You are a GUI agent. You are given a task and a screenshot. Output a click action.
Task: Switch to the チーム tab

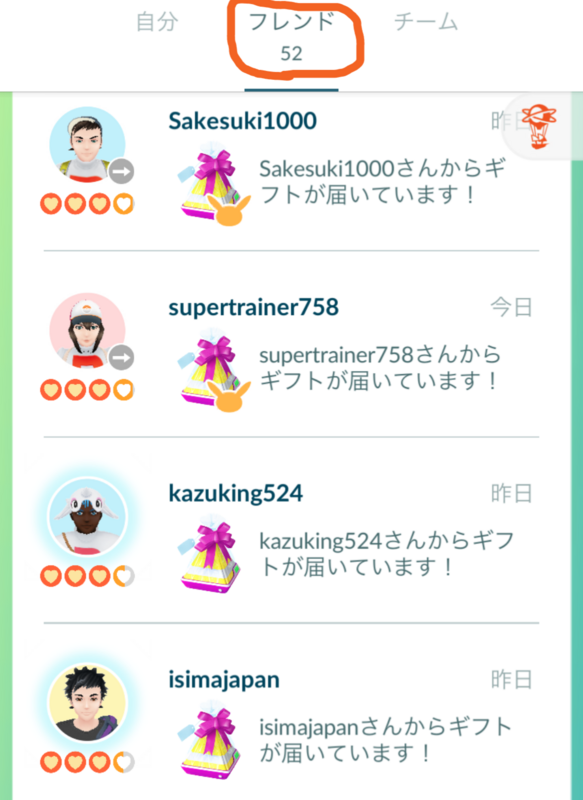pos(426,22)
